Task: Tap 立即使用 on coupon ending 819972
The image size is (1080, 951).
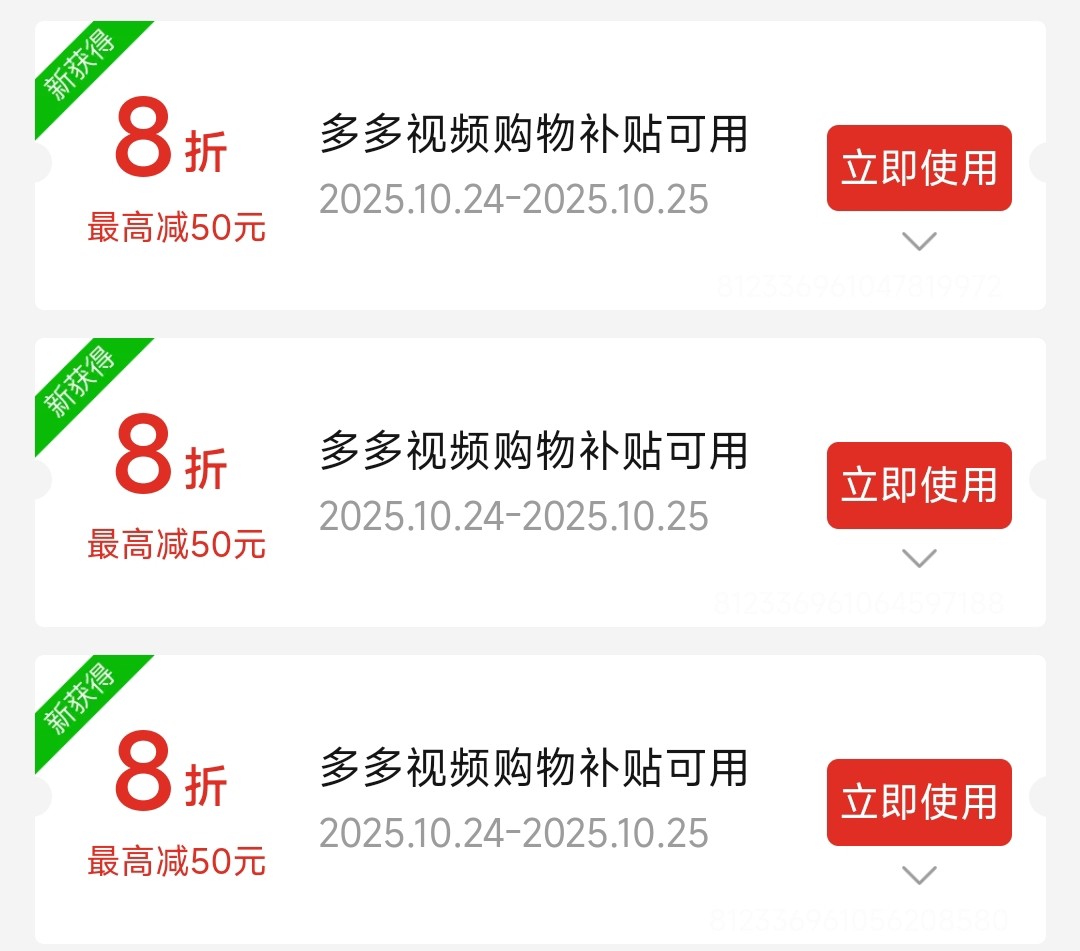Action: 918,168
